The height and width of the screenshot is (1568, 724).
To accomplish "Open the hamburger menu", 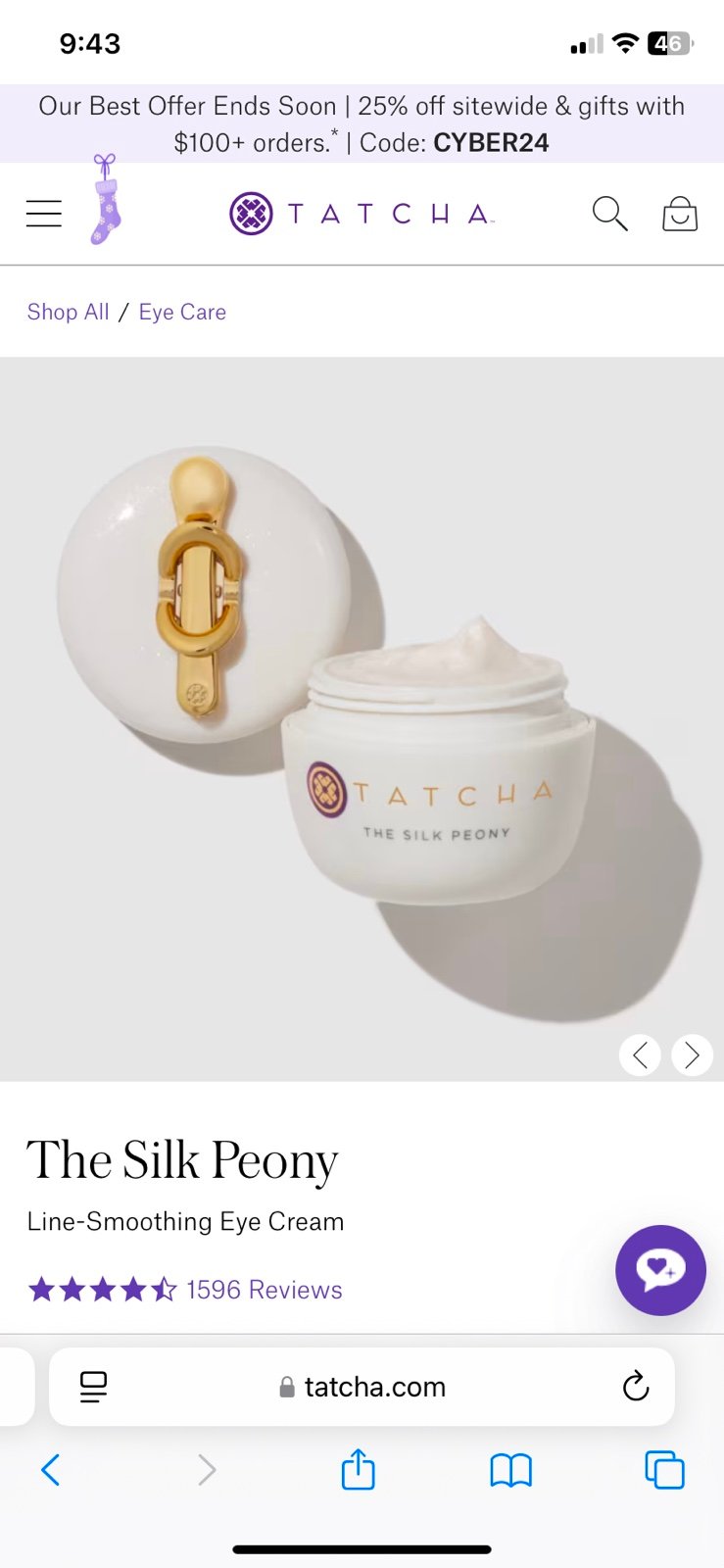I will [x=44, y=214].
